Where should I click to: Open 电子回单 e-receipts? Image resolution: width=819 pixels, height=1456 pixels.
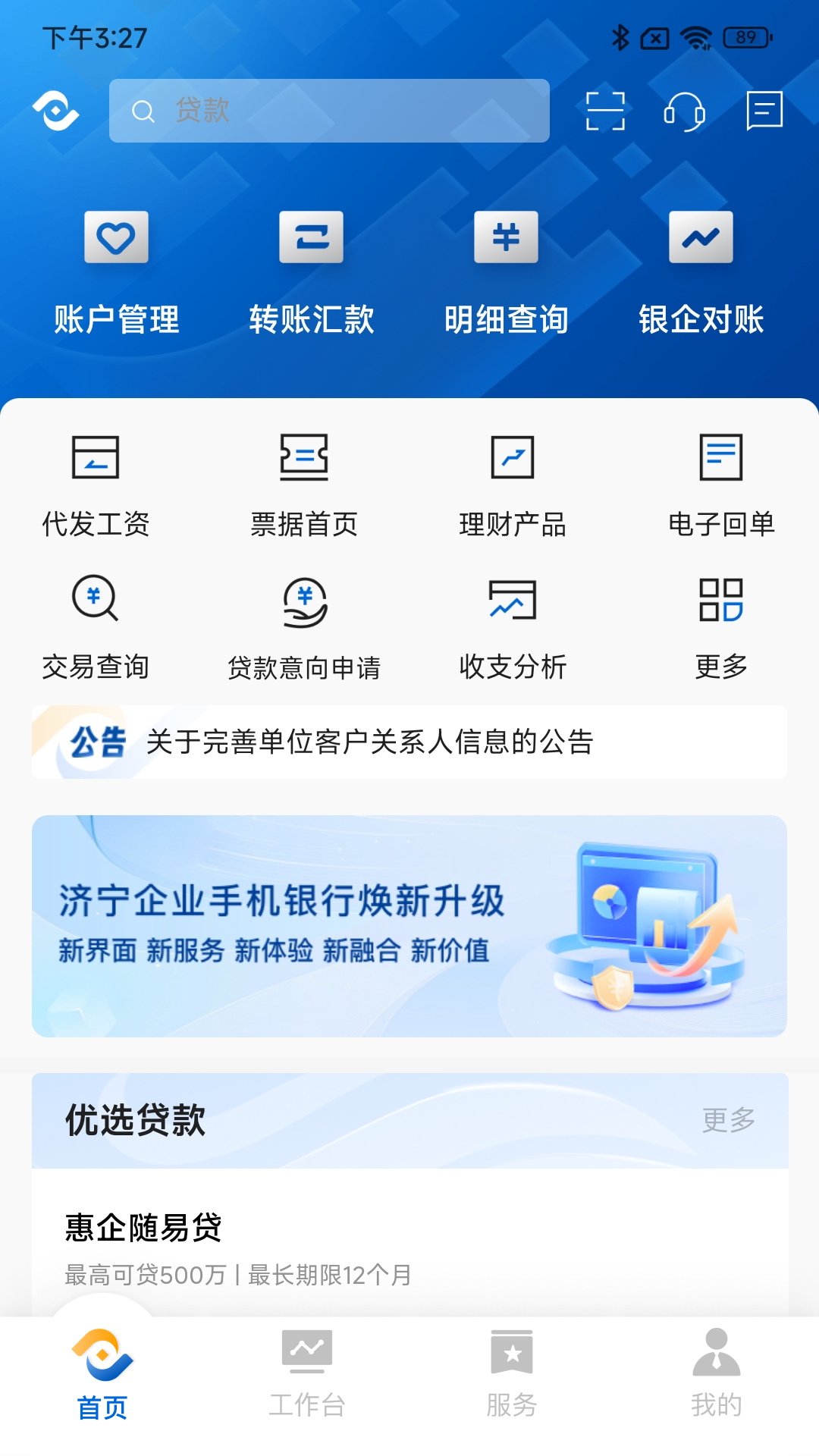(x=721, y=483)
